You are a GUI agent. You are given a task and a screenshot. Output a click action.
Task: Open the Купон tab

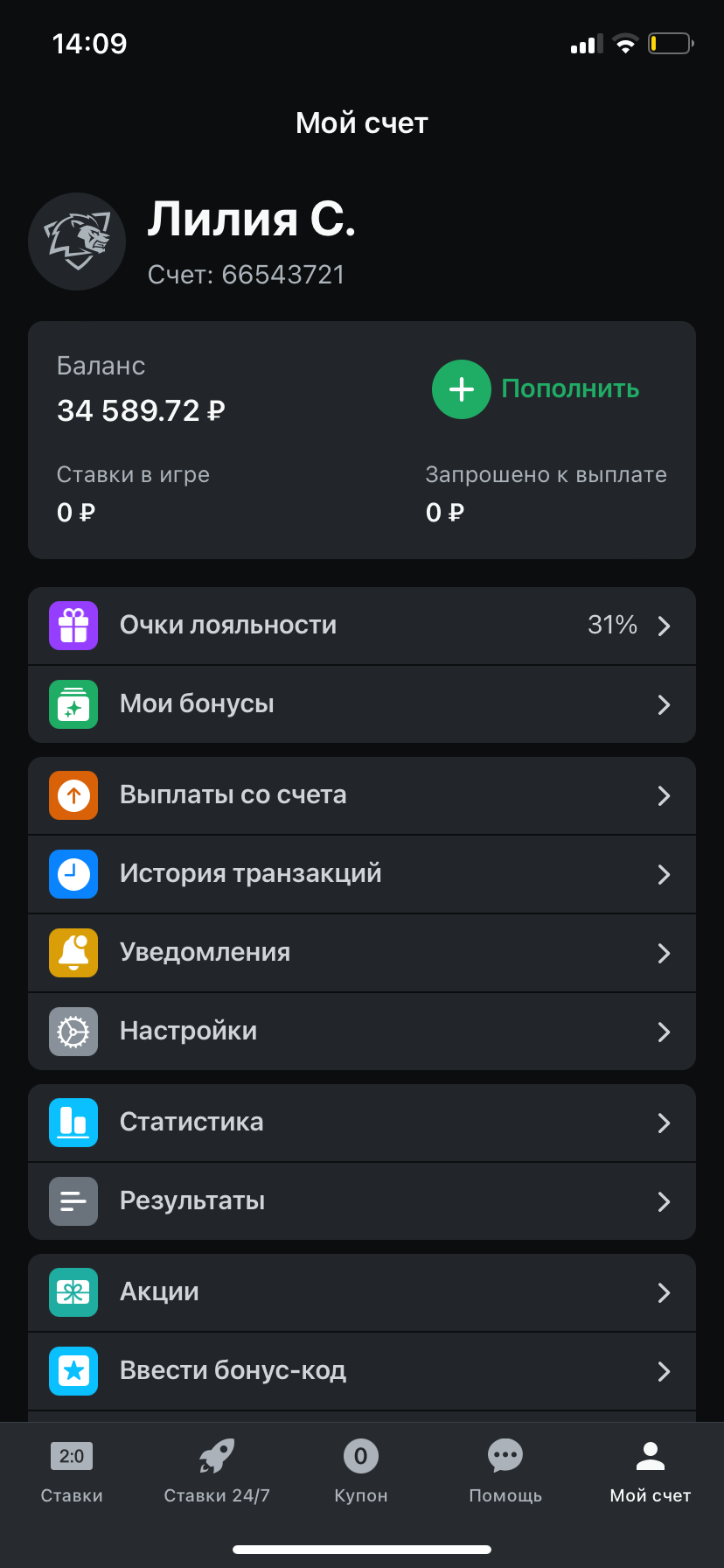(361, 1472)
